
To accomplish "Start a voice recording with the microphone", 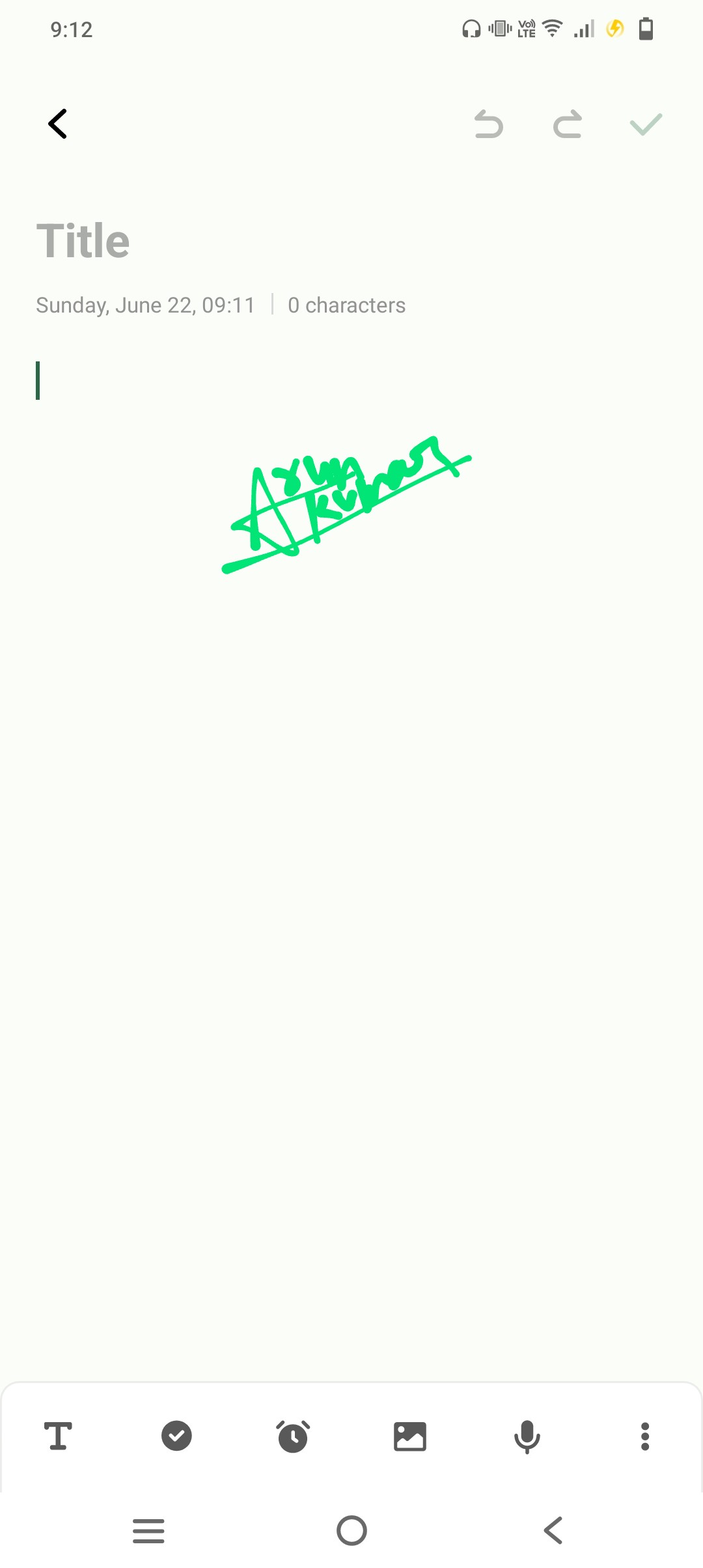I will pyautogui.click(x=527, y=1436).
